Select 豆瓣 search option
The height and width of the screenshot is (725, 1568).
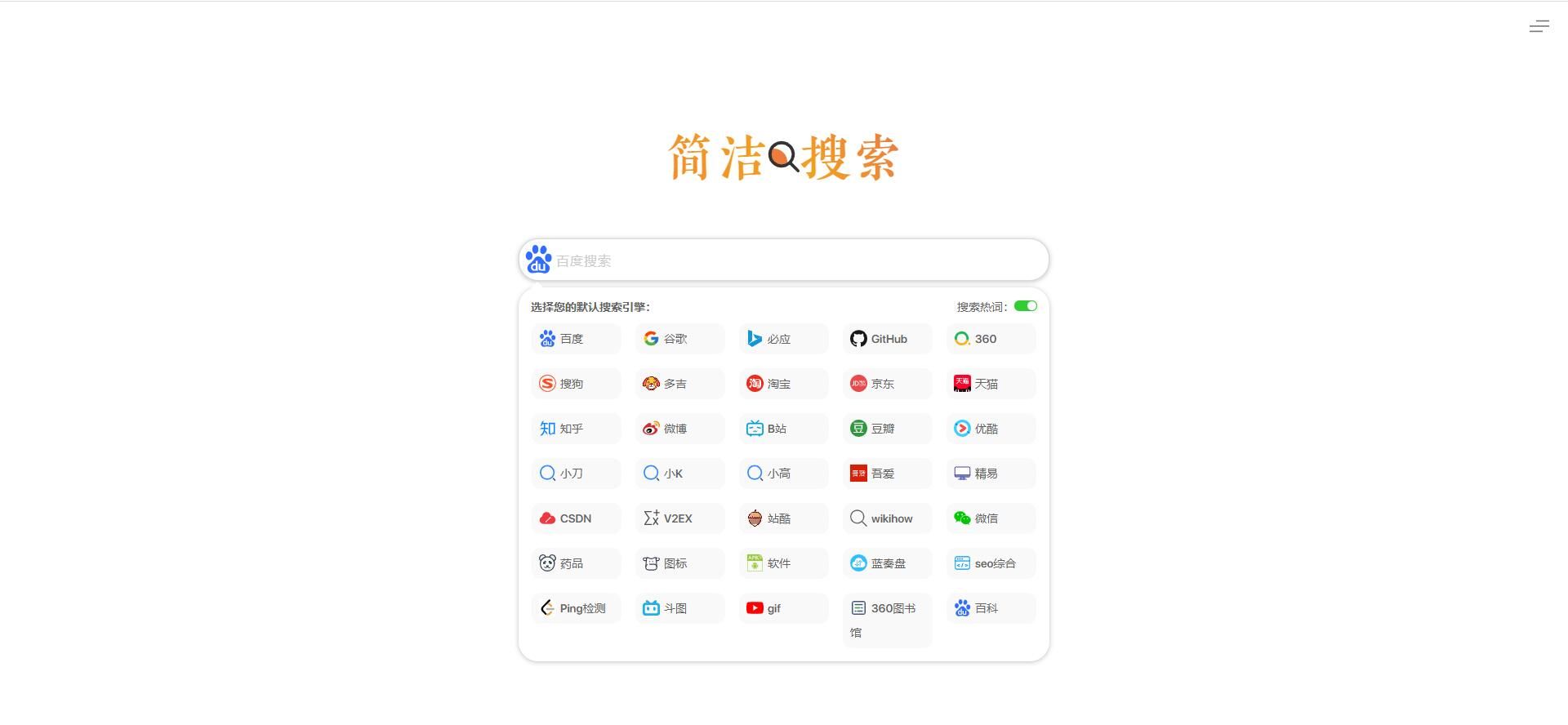coord(887,429)
